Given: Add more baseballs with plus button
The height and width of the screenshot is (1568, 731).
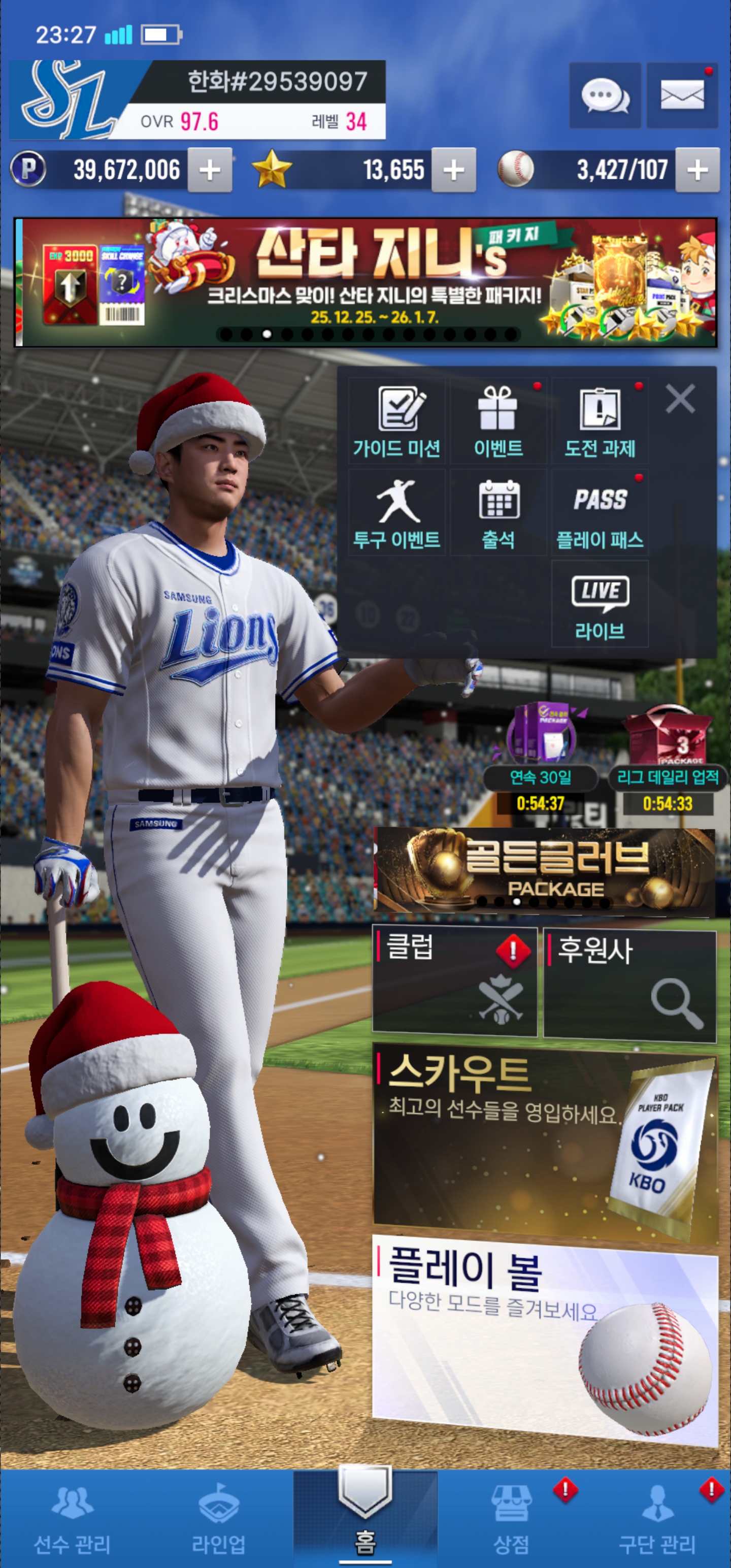Looking at the screenshot, I should (x=697, y=171).
